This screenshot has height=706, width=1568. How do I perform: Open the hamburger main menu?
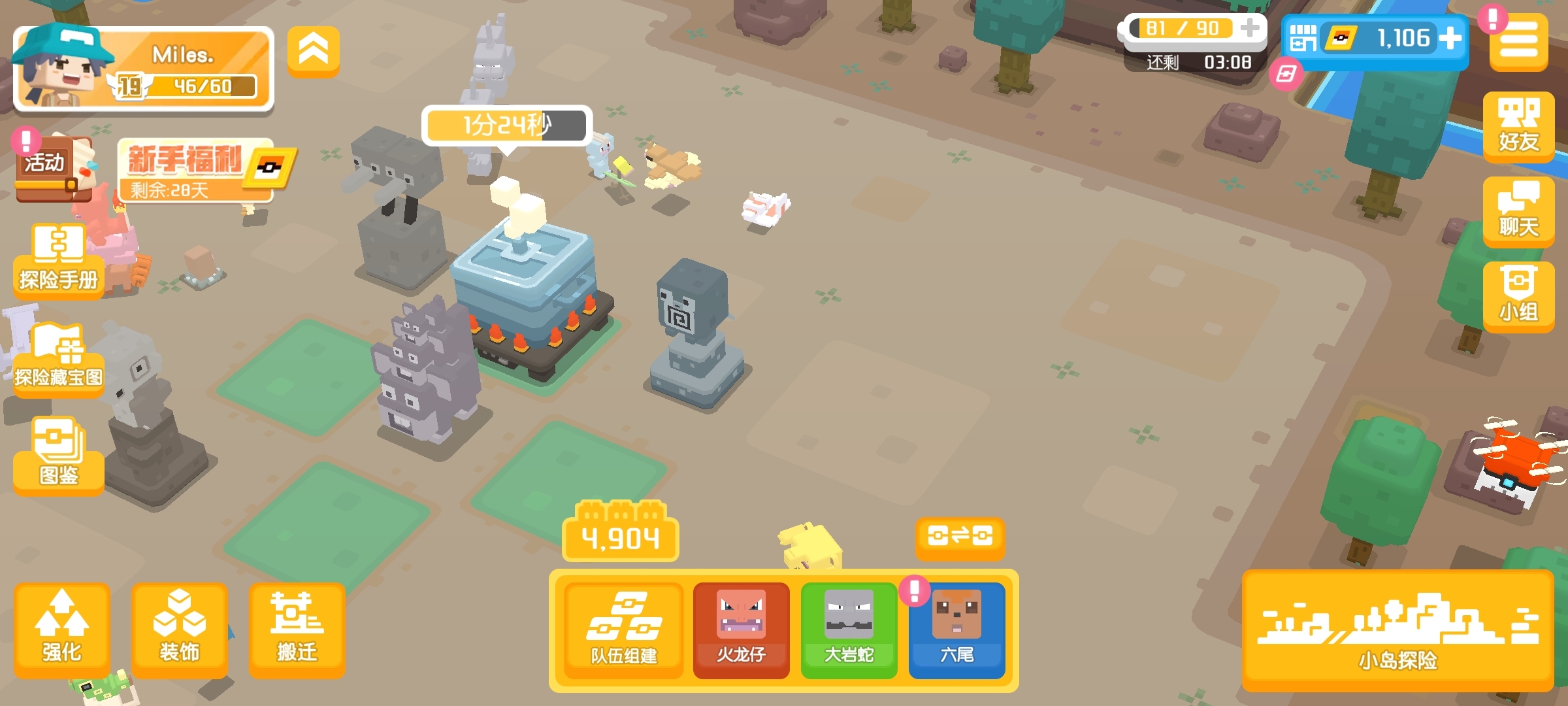[1518, 42]
